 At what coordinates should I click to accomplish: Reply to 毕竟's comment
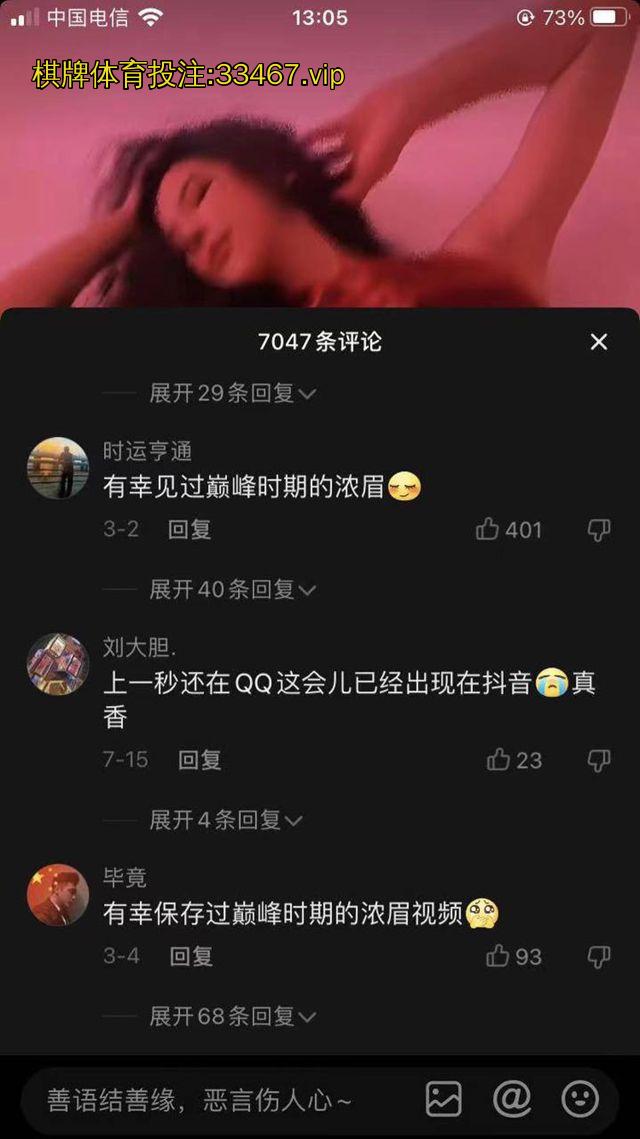[191, 956]
